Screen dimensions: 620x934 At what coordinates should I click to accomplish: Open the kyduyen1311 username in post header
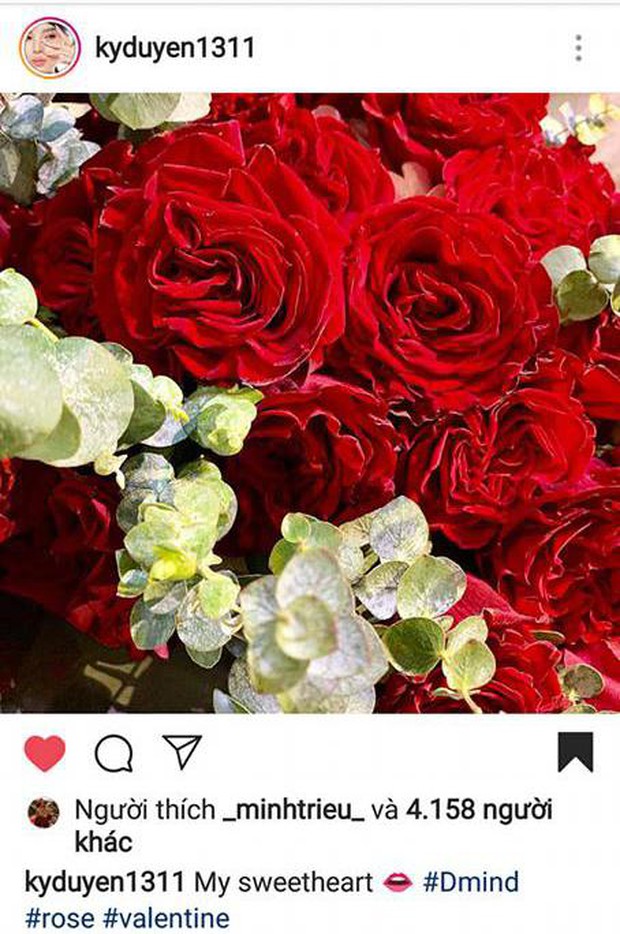174,48
